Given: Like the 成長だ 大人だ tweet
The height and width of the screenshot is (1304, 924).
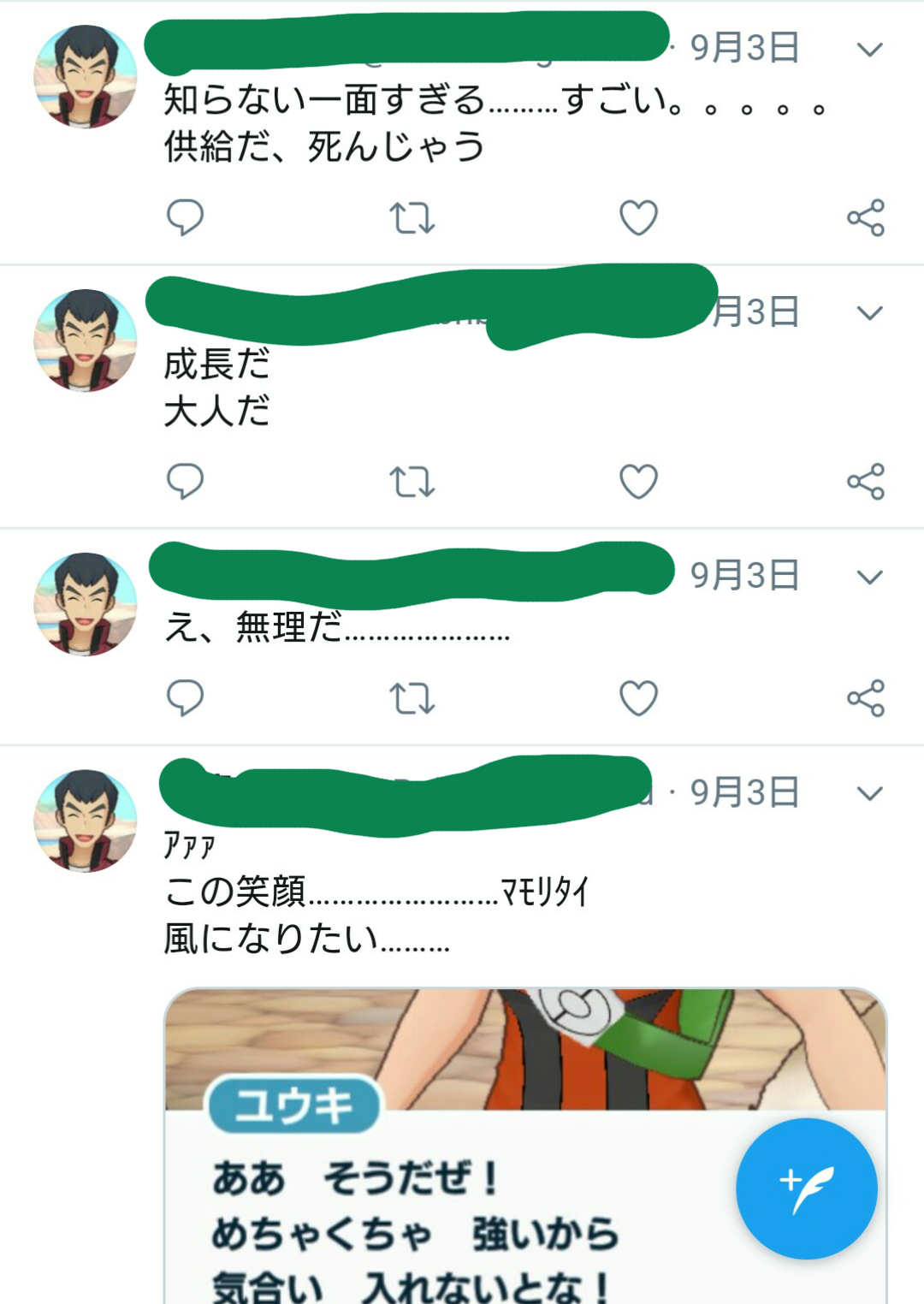Looking at the screenshot, I should pyautogui.click(x=638, y=481).
